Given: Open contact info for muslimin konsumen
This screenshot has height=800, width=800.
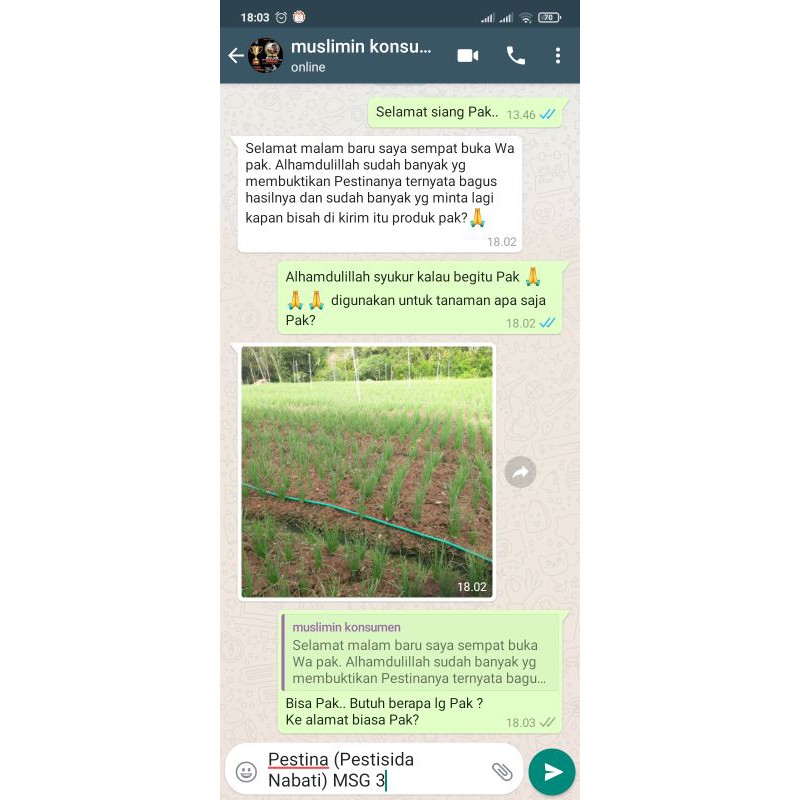Looking at the screenshot, I should [x=360, y=56].
